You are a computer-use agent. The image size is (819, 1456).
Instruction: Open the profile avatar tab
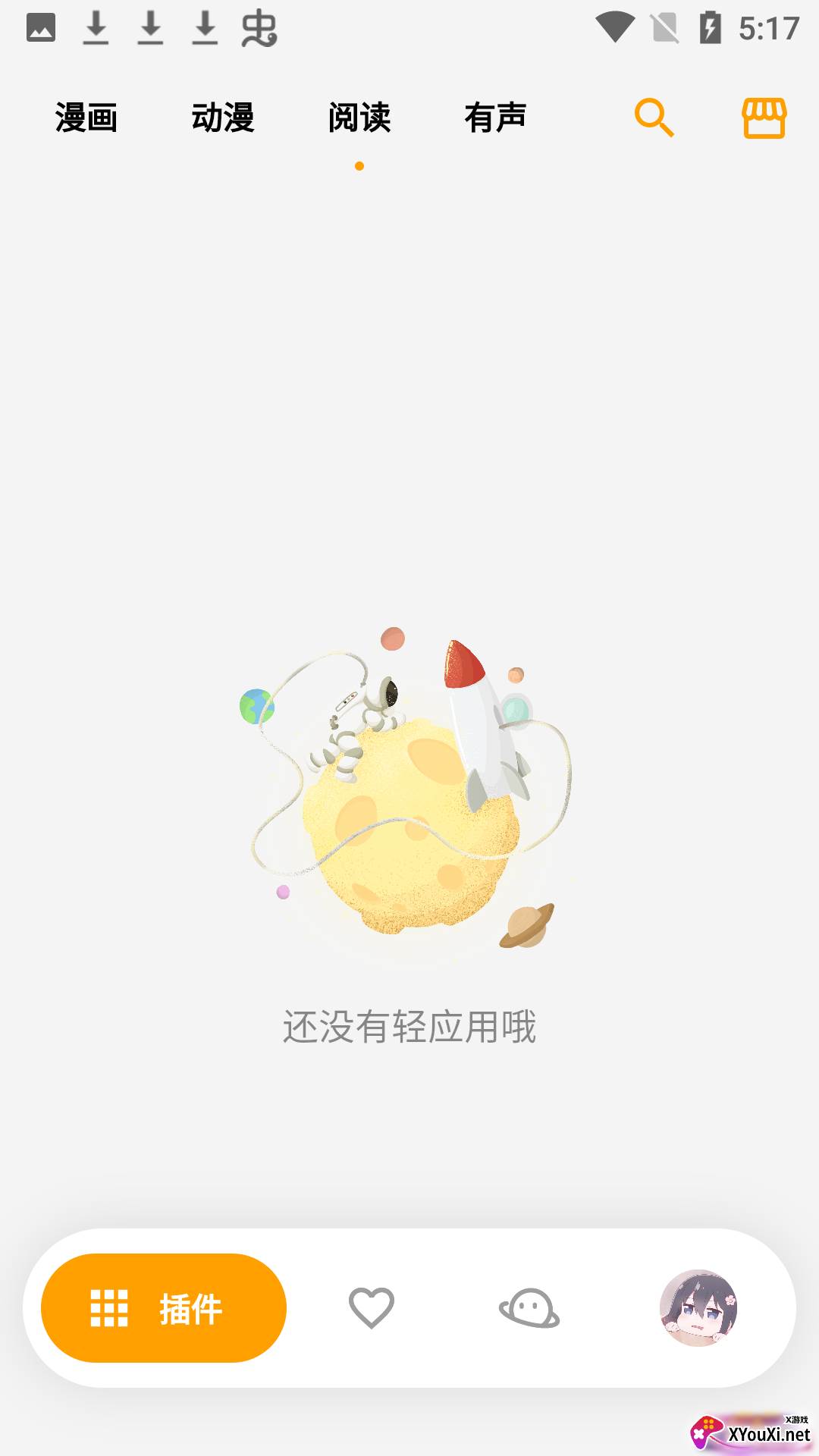[698, 1308]
